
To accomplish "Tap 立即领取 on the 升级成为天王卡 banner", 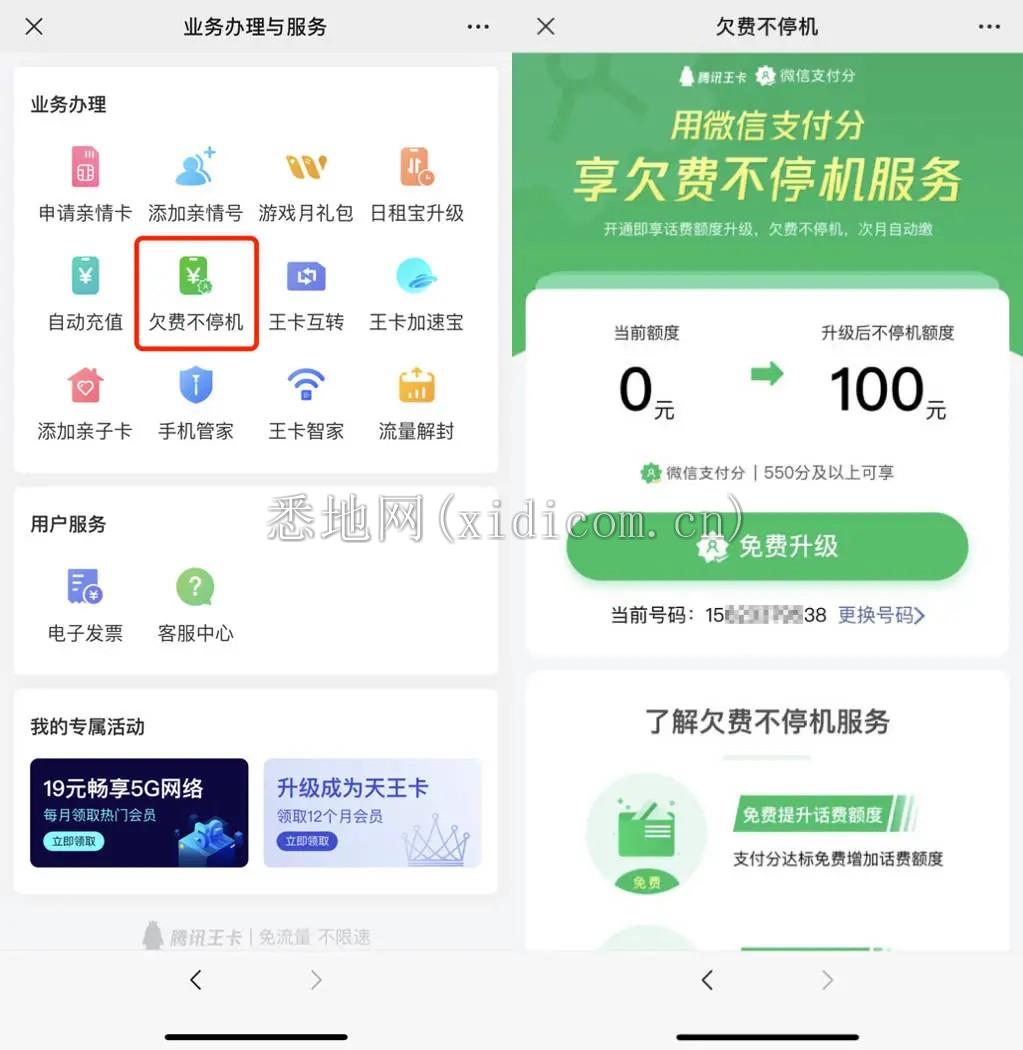I will 307,840.
